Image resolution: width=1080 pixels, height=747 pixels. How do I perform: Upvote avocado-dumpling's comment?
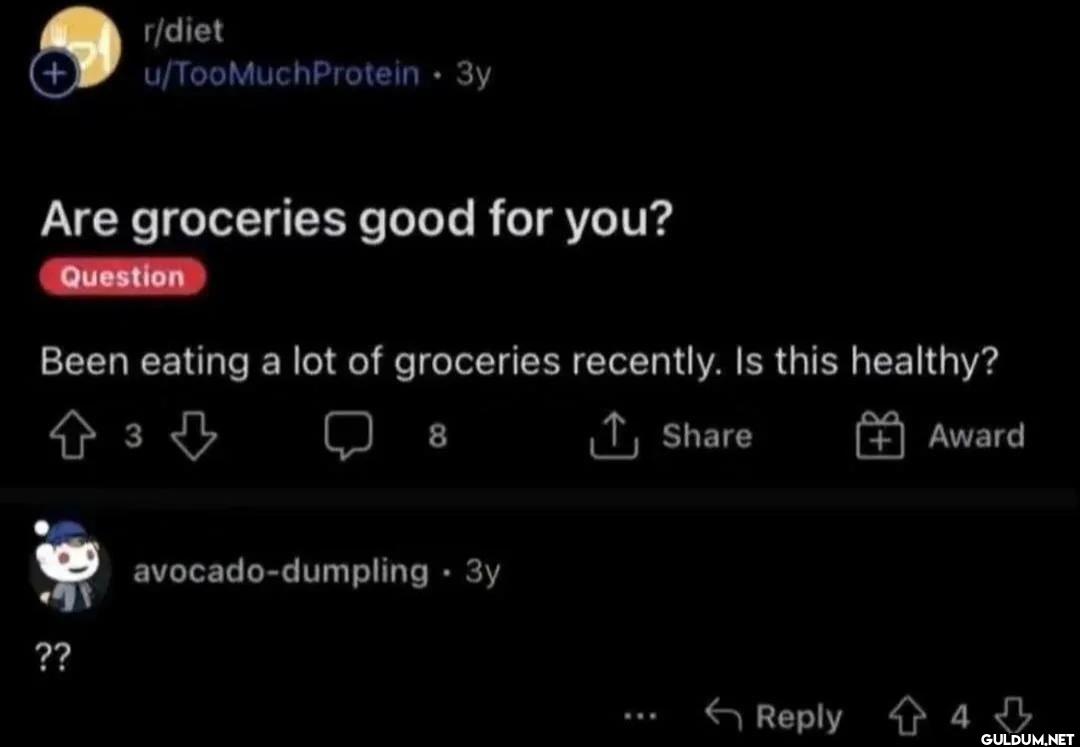[909, 716]
